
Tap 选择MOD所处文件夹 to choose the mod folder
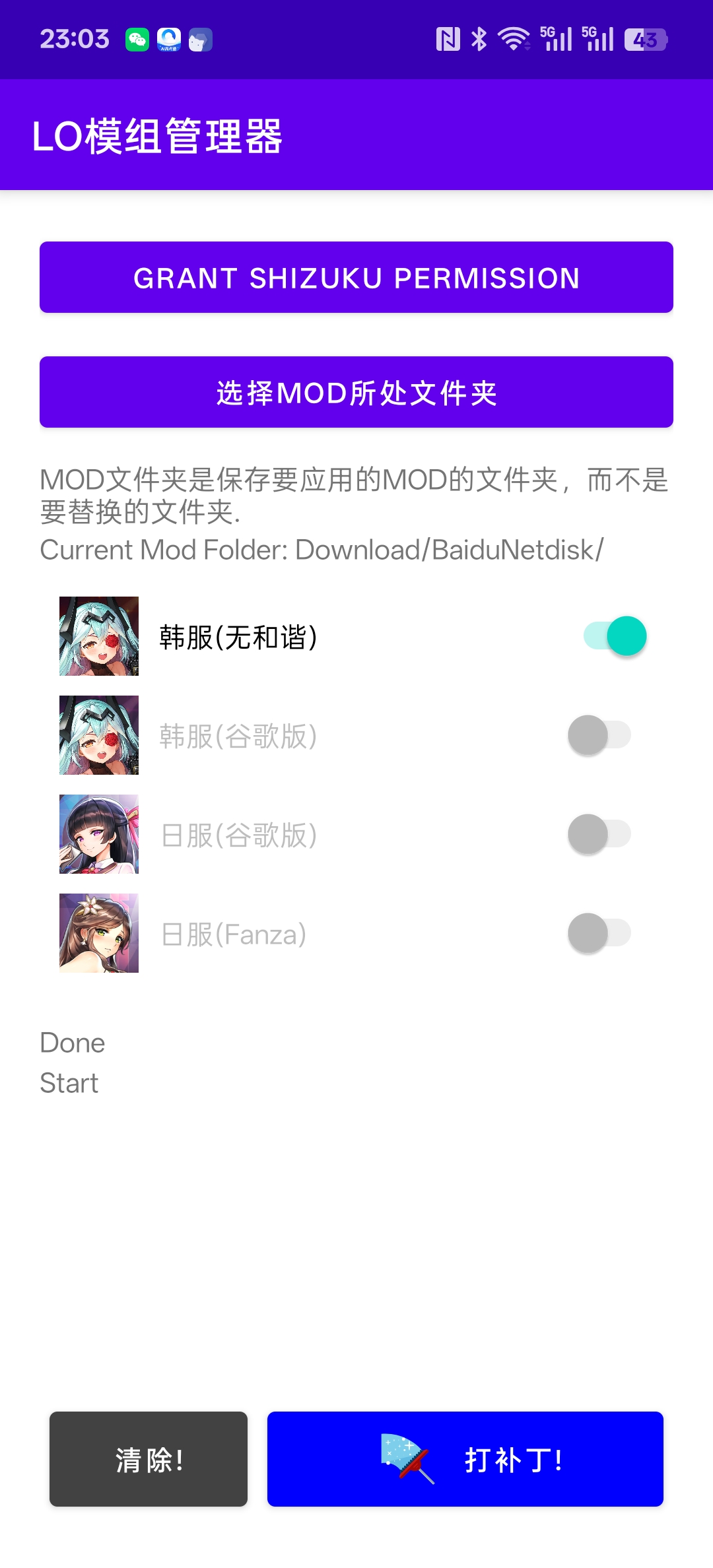356,392
